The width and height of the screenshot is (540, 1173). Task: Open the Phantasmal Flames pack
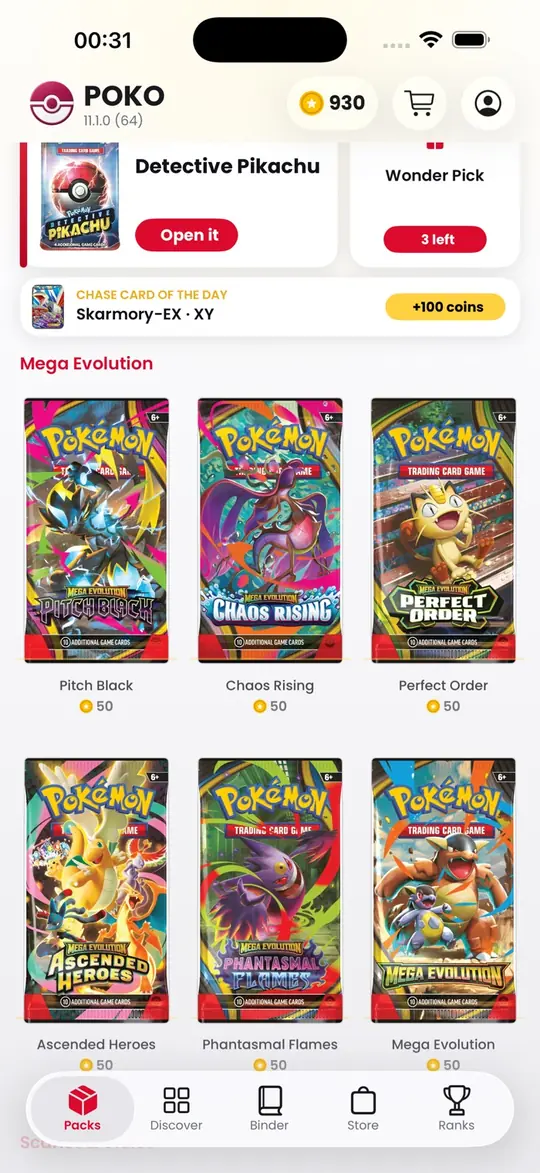[270, 890]
